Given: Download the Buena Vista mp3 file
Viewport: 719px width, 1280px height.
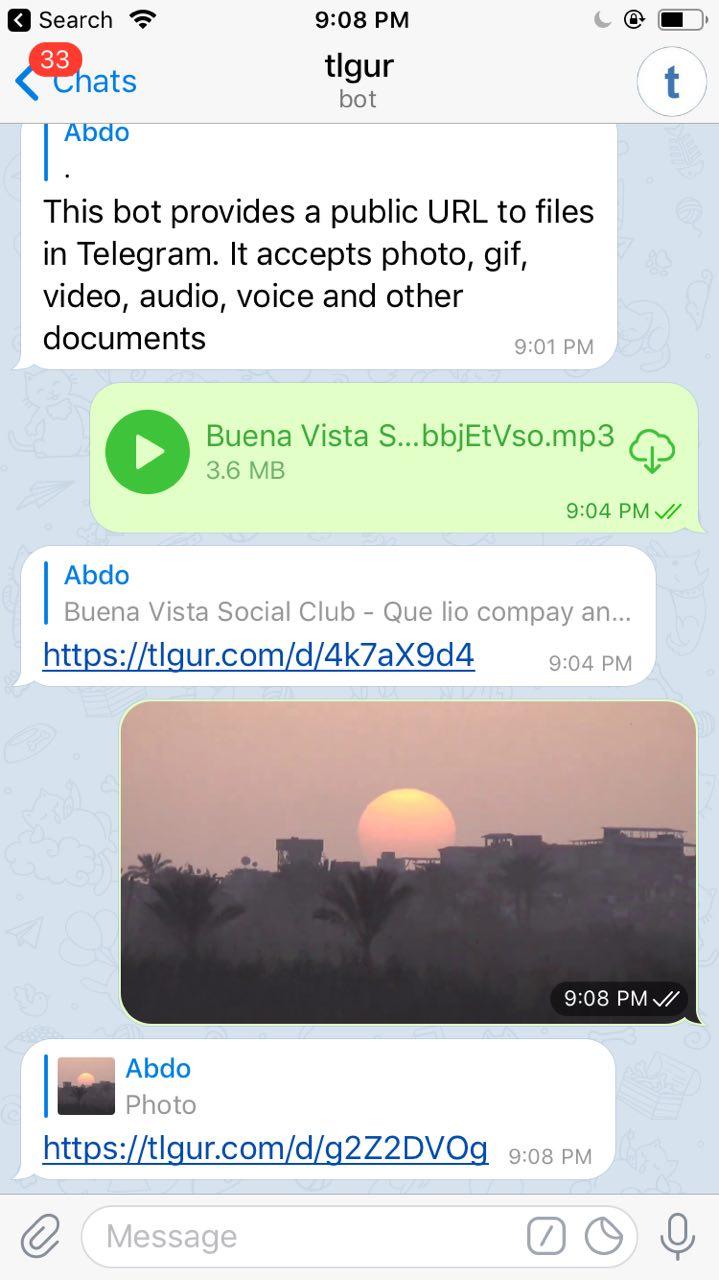Looking at the screenshot, I should [652, 452].
